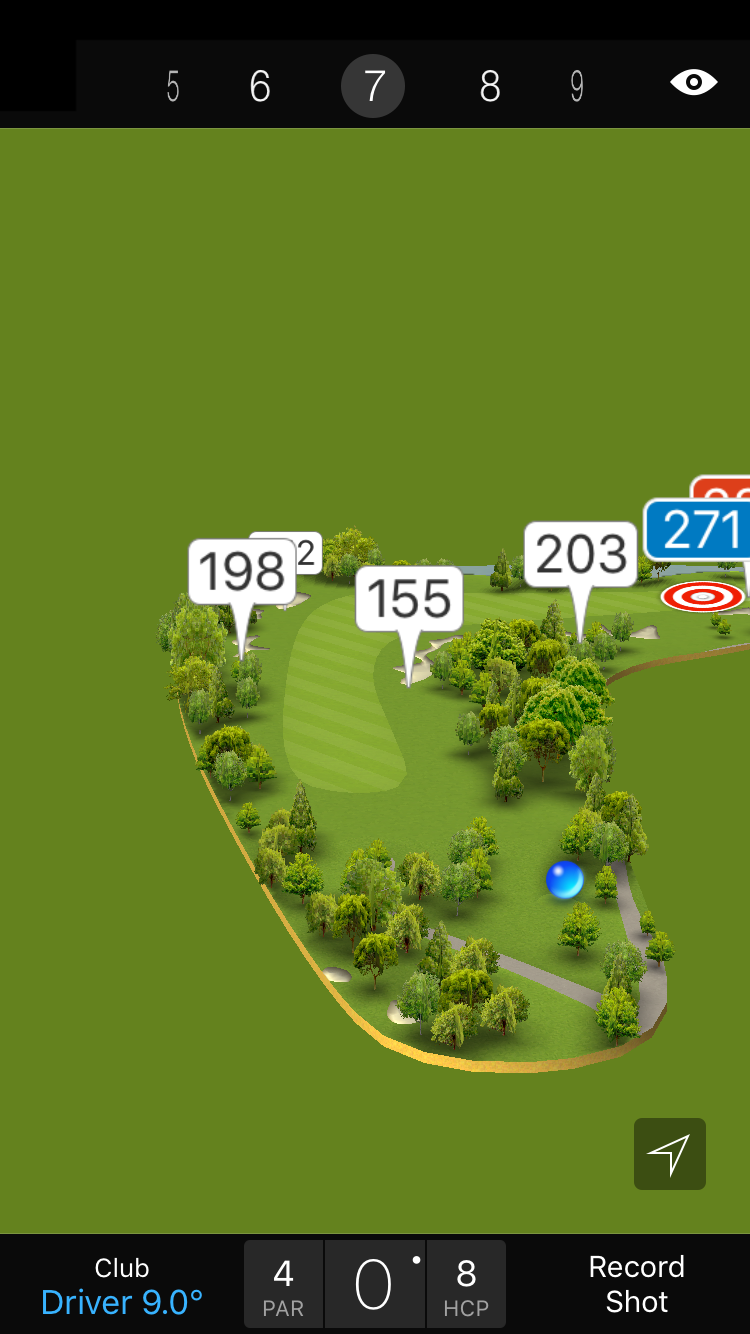Select the 155 distance marker
Viewport: 750px width, 1334px height.
click(409, 599)
